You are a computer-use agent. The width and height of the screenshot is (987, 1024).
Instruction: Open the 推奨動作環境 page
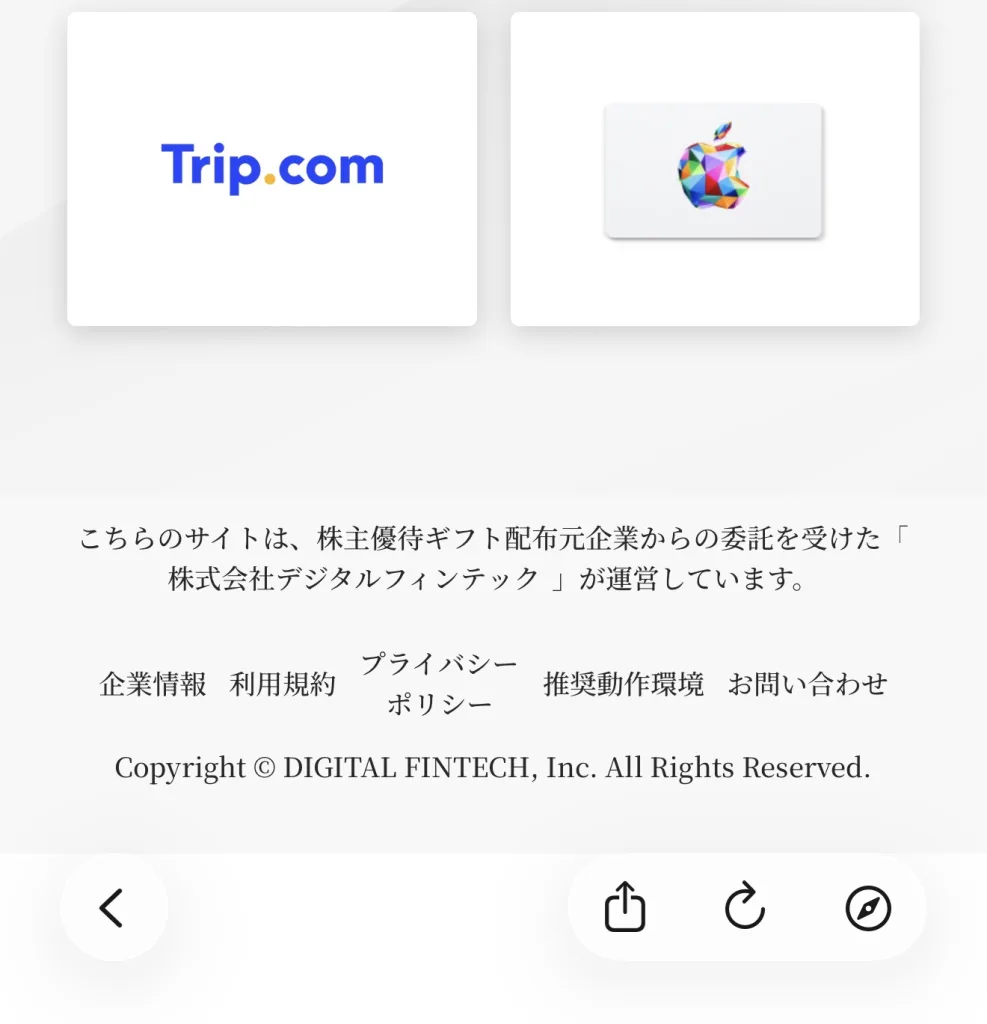[x=622, y=685]
